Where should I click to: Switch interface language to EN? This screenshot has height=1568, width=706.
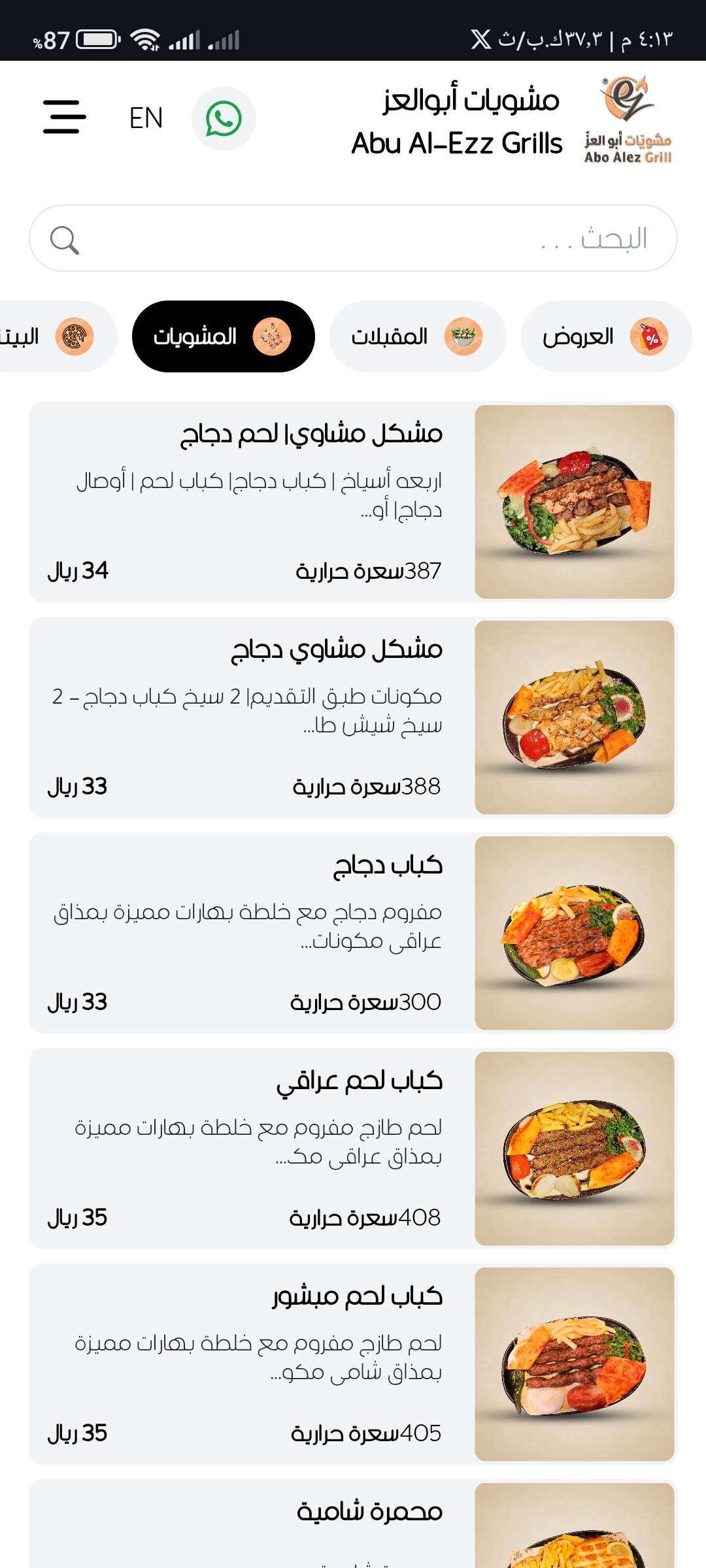click(x=145, y=118)
